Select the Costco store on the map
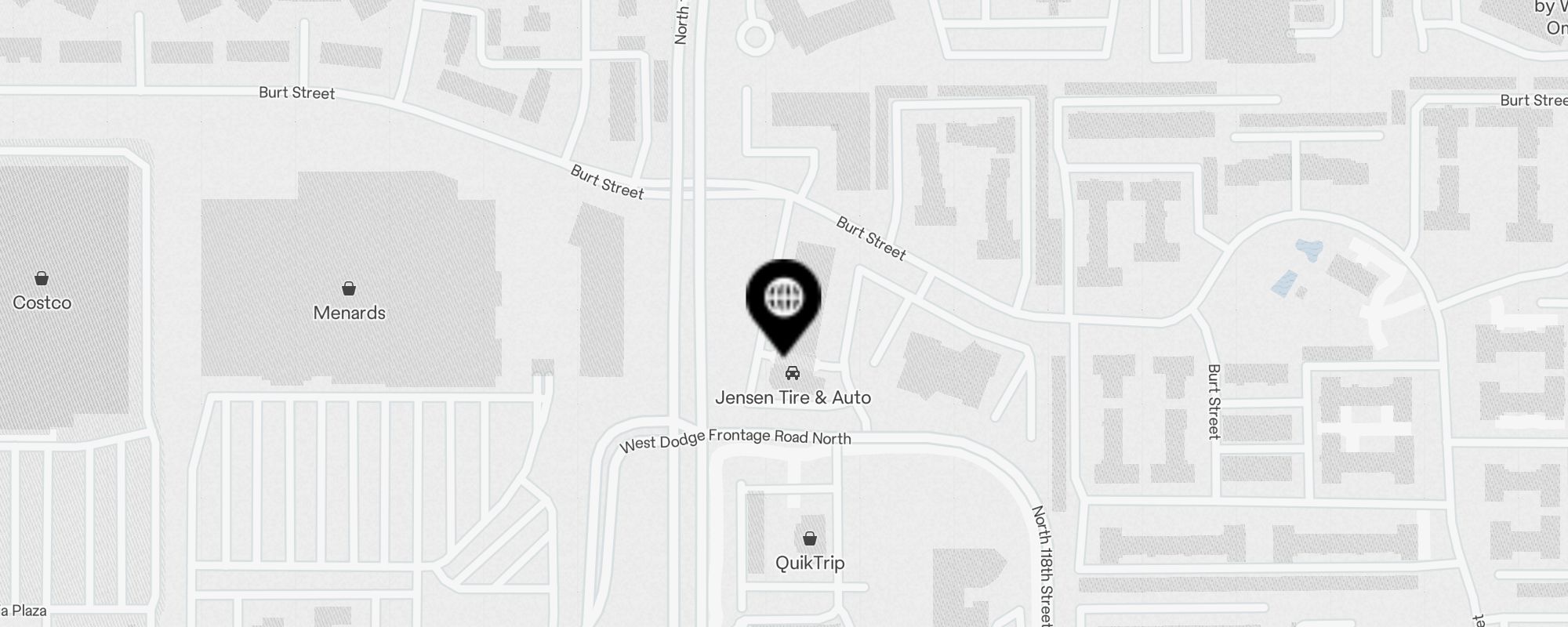Viewport: 1568px width, 627px height. pyautogui.click(x=42, y=279)
